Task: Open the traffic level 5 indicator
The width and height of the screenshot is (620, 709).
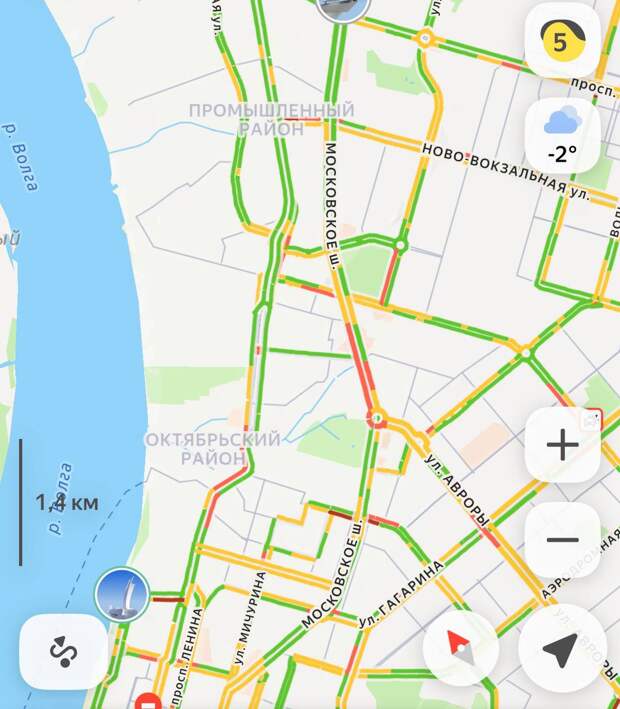Action: tap(562, 41)
